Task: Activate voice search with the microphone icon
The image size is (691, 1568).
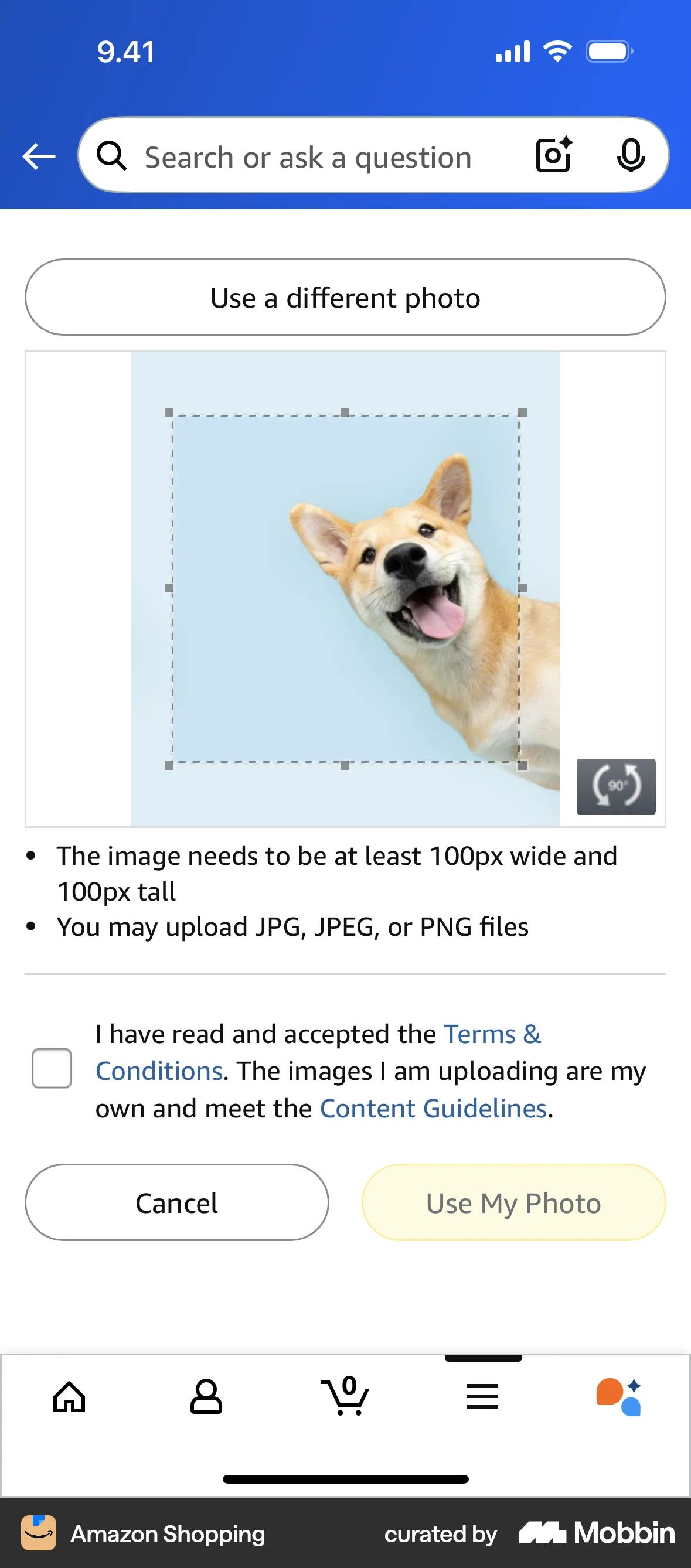Action: [x=632, y=156]
